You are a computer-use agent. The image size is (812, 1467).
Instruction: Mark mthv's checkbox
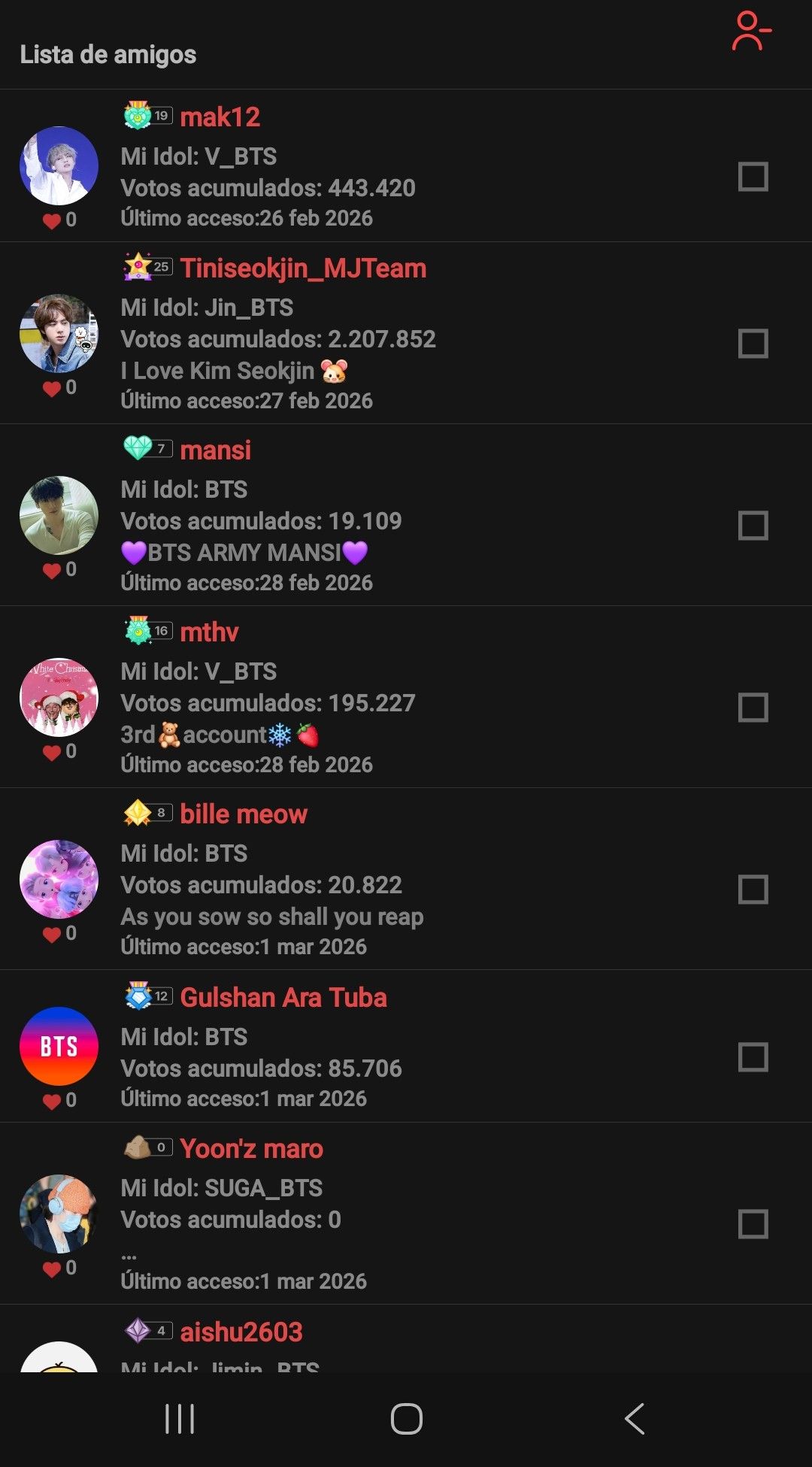[x=753, y=708]
